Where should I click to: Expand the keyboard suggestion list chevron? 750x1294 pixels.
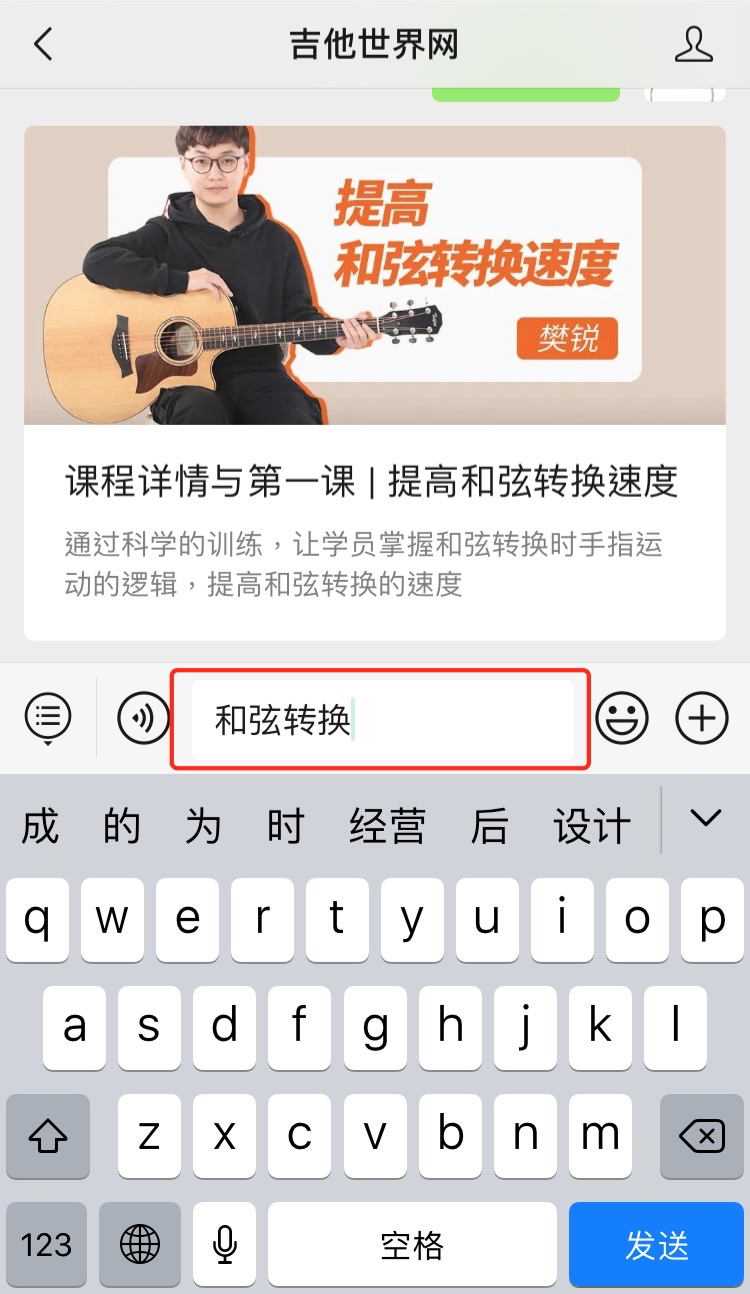[x=705, y=819]
